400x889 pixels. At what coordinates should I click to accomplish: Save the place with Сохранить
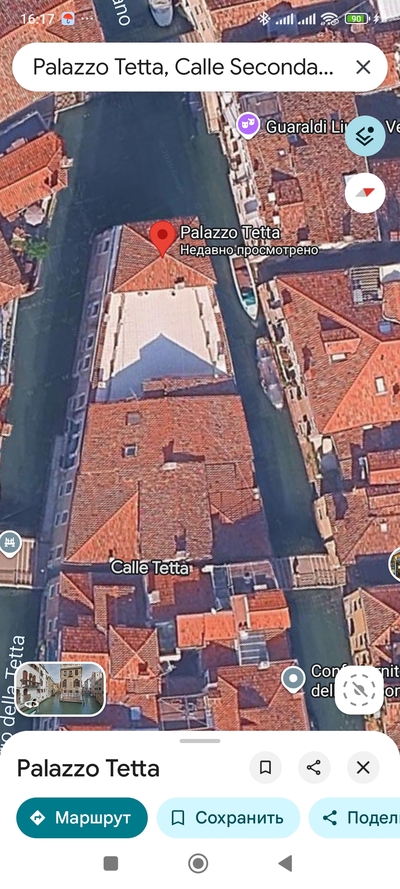tap(228, 818)
